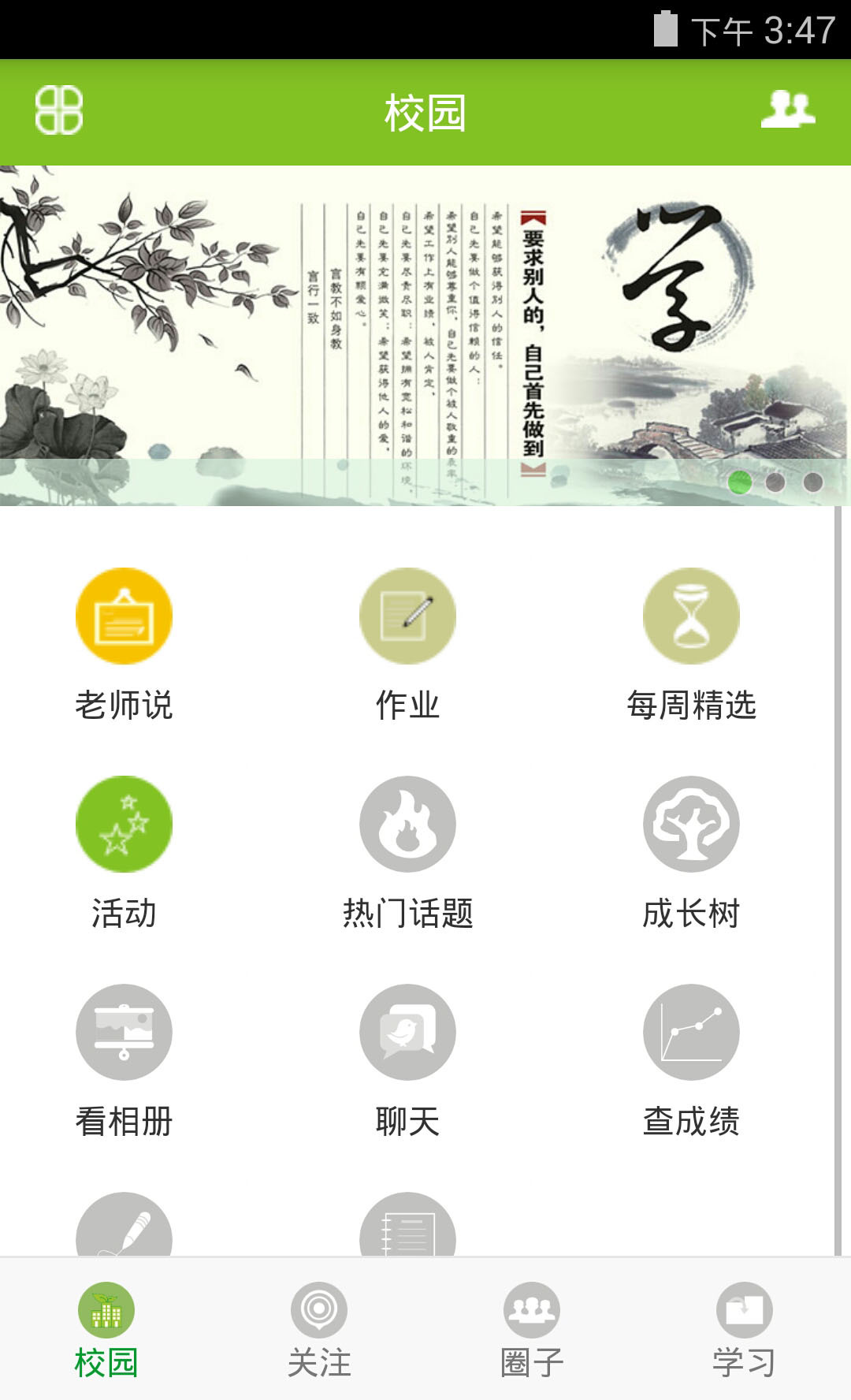The image size is (851, 1400).
Task: Switch to the 圈子 tab
Action: [532, 1329]
